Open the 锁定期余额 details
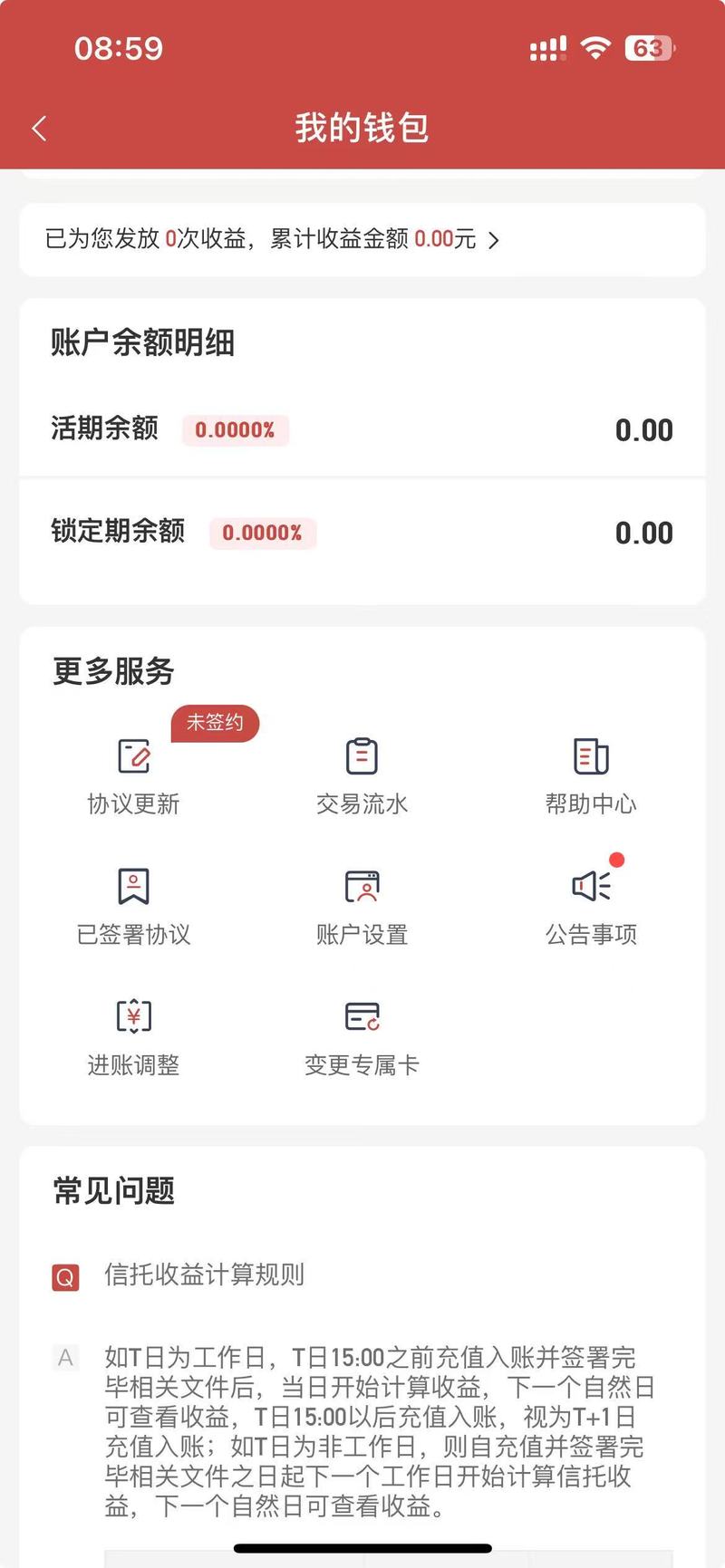Screen dimensions: 725x1568 (x=362, y=533)
